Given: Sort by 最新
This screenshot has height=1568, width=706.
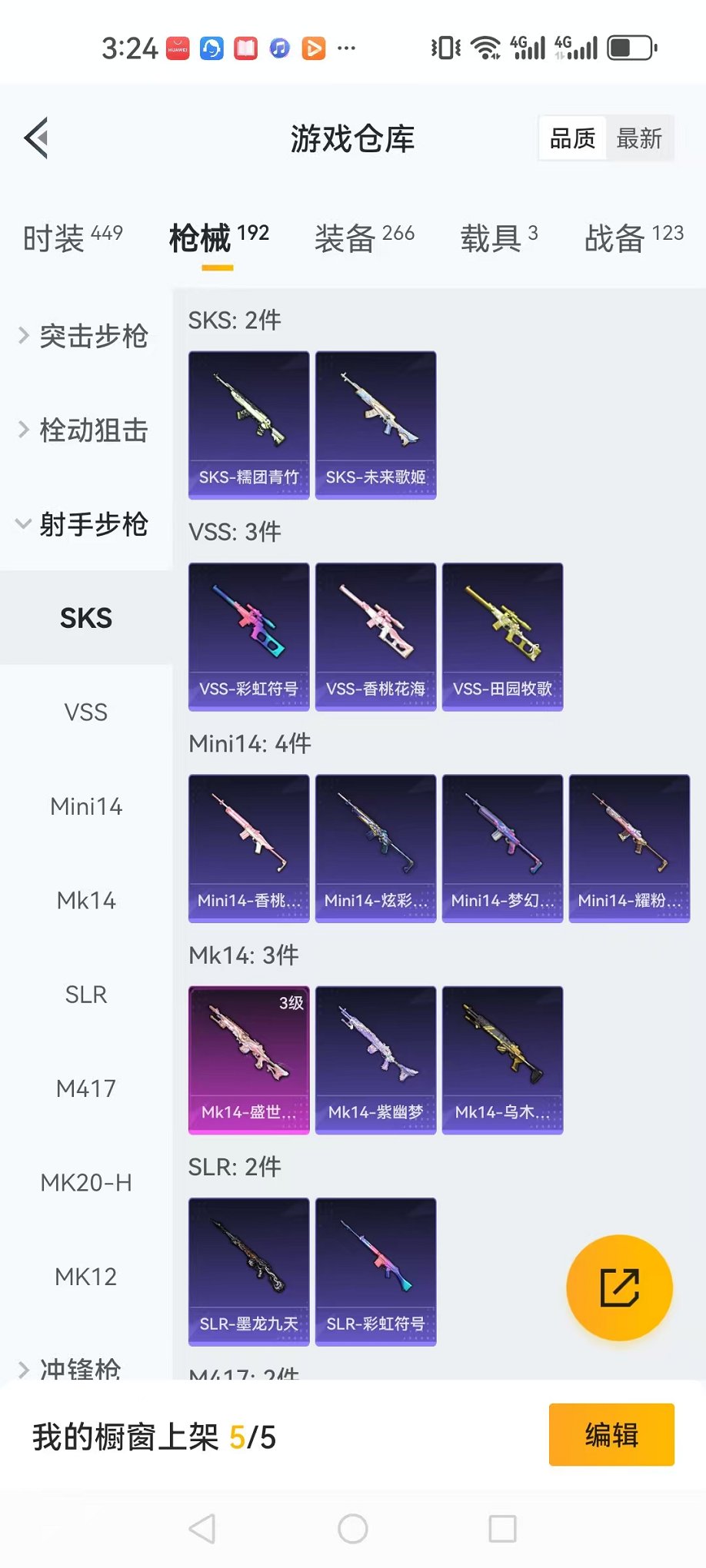Looking at the screenshot, I should 639,138.
